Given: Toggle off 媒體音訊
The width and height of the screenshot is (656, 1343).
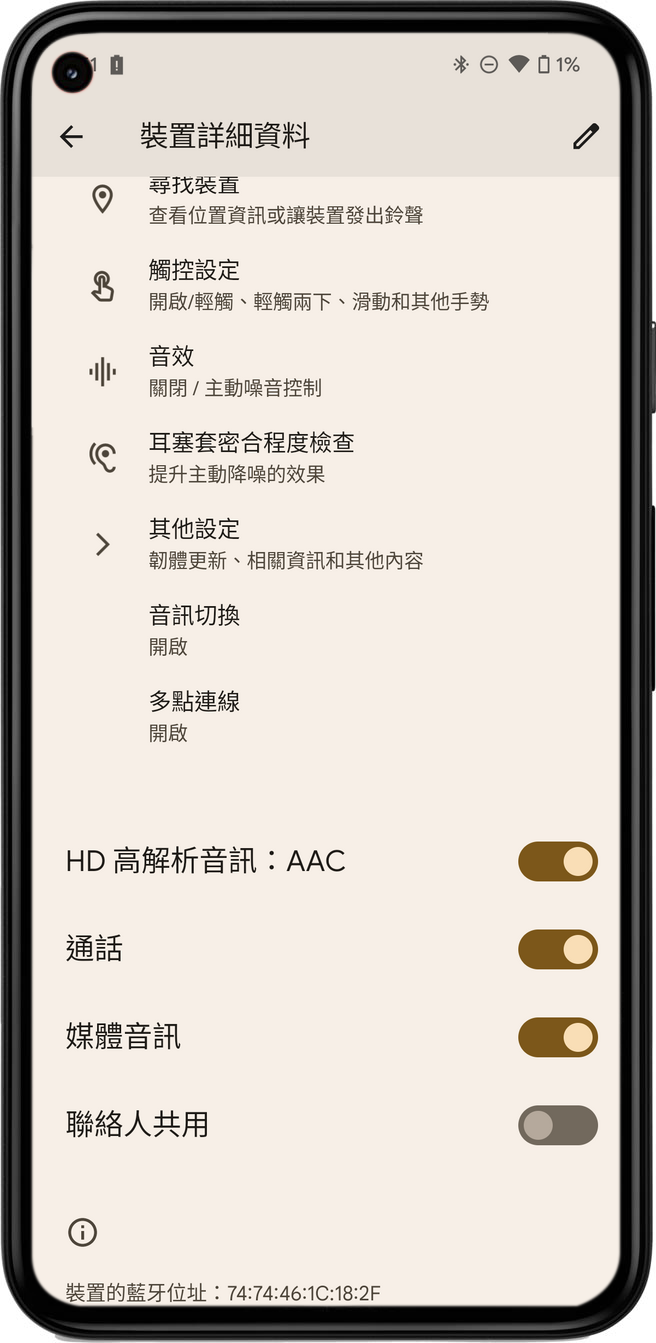Looking at the screenshot, I should pos(557,1038).
